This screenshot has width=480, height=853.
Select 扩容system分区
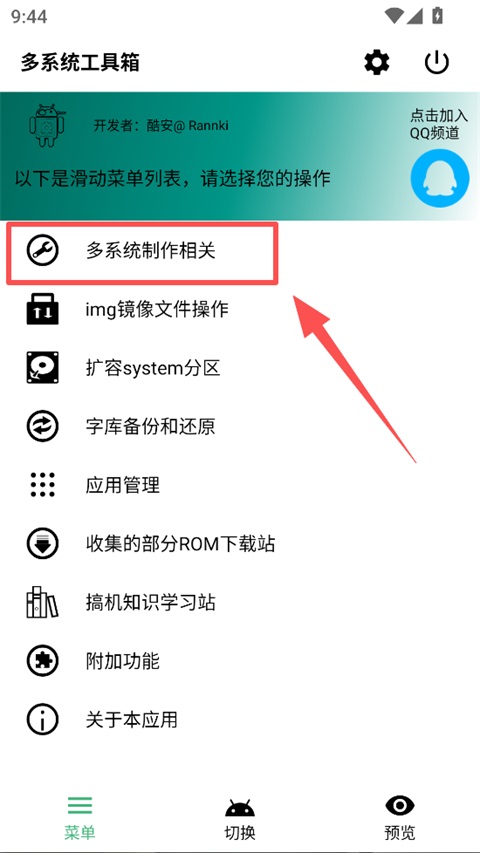[x=240, y=369]
